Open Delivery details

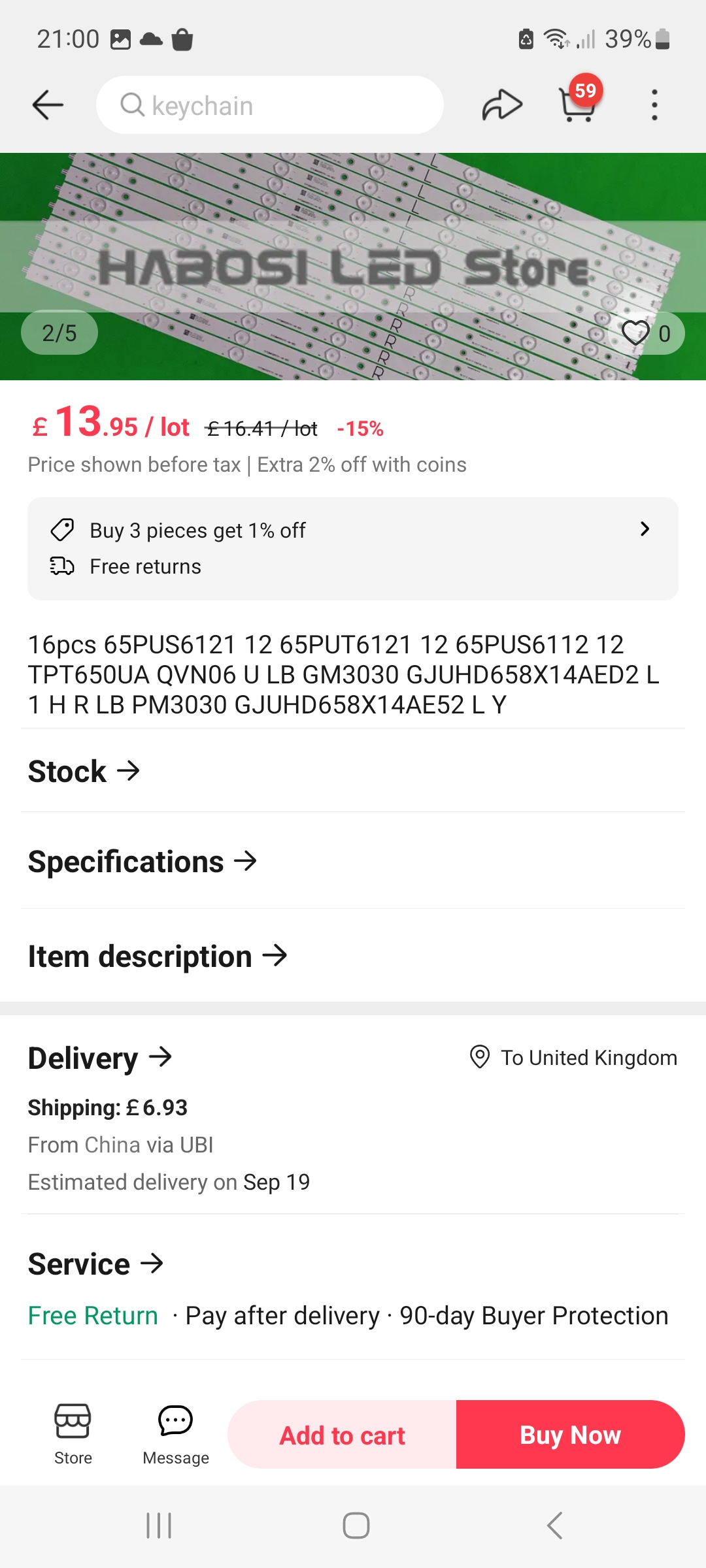pos(100,1058)
